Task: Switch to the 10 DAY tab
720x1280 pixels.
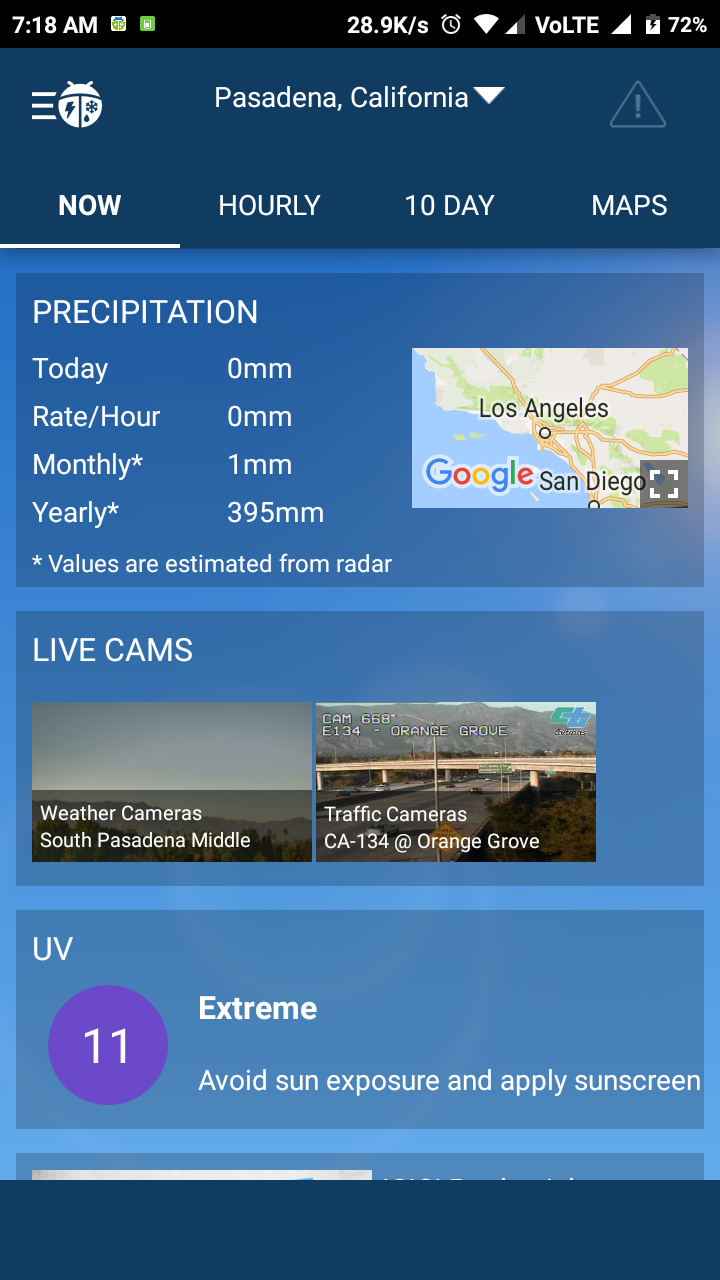Action: (x=450, y=206)
